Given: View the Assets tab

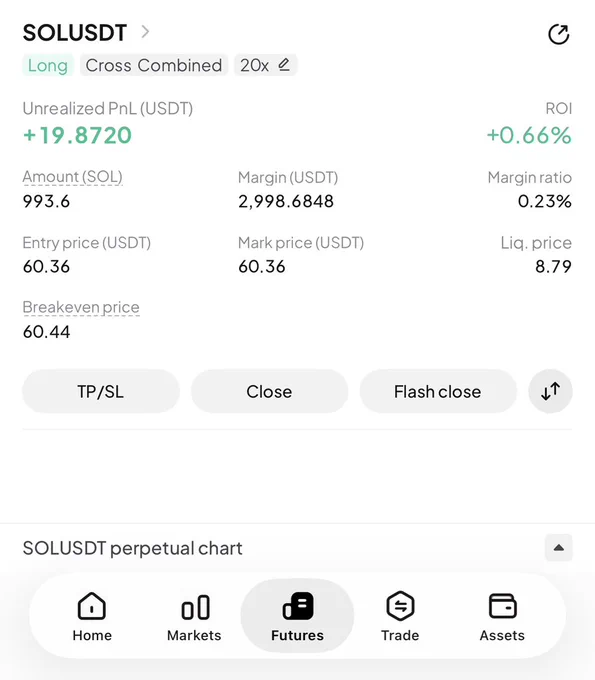Looking at the screenshot, I should (x=502, y=616).
